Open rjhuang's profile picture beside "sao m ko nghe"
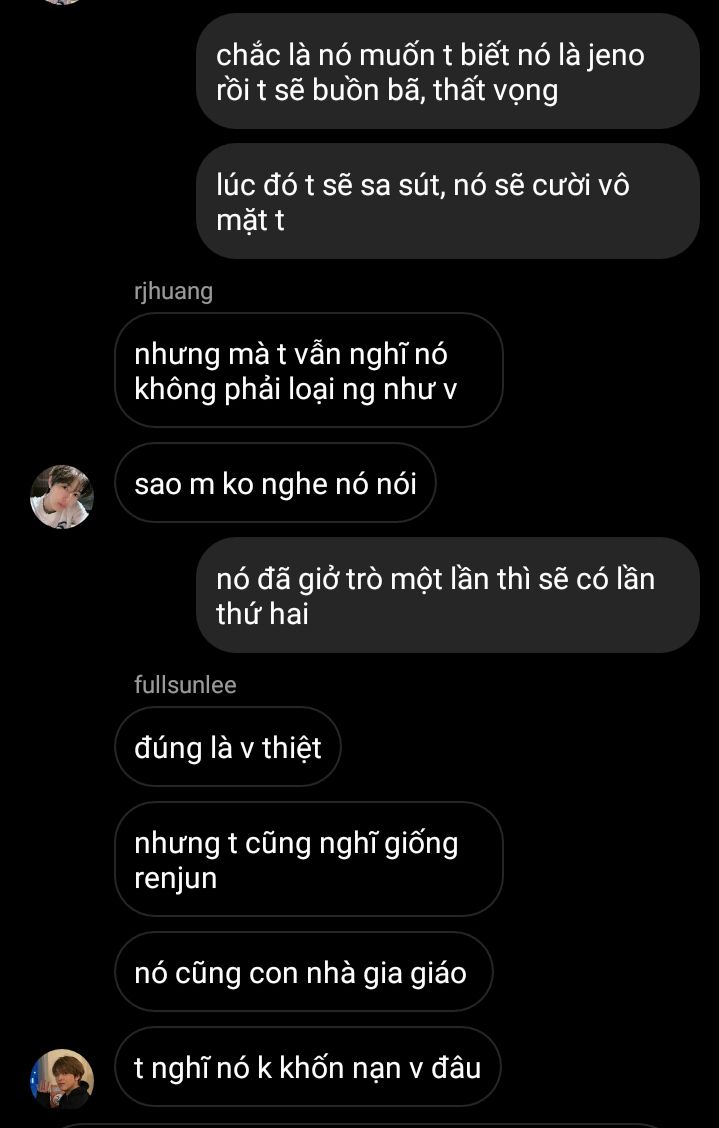This screenshot has height=1128, width=719. (62, 496)
